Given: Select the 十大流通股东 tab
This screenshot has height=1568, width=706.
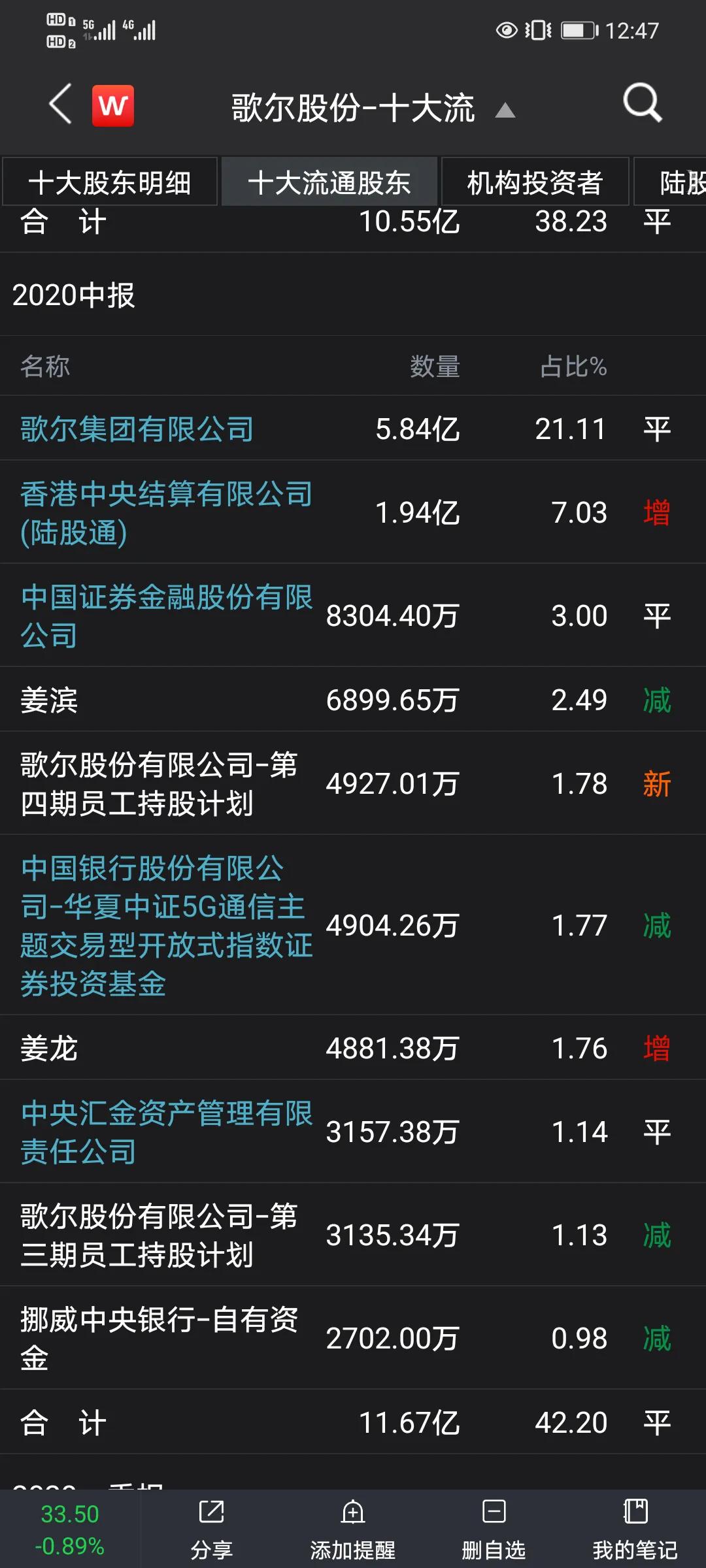Looking at the screenshot, I should coord(329,182).
